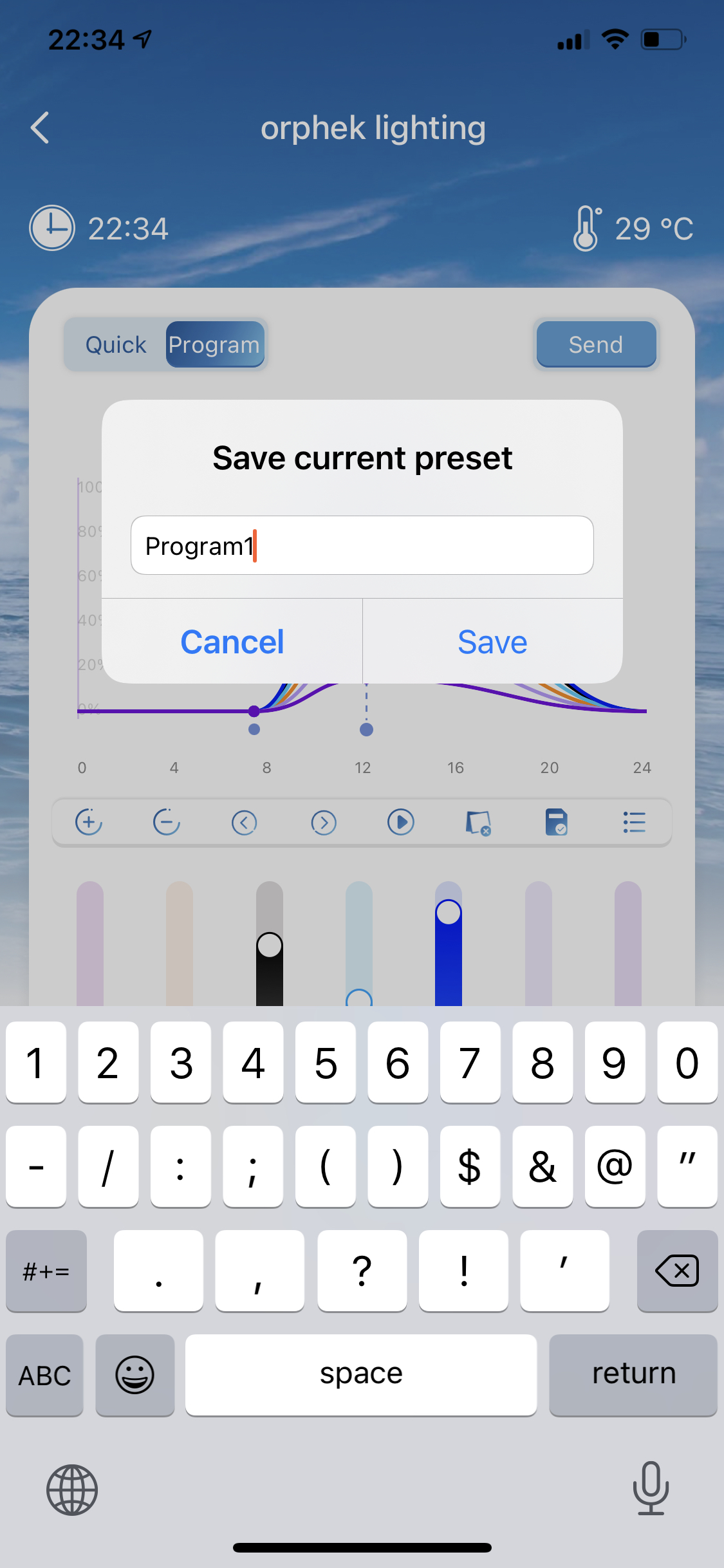Viewport: 724px width, 1568px height.
Task: Jump to the next time point
Action: [x=324, y=822]
